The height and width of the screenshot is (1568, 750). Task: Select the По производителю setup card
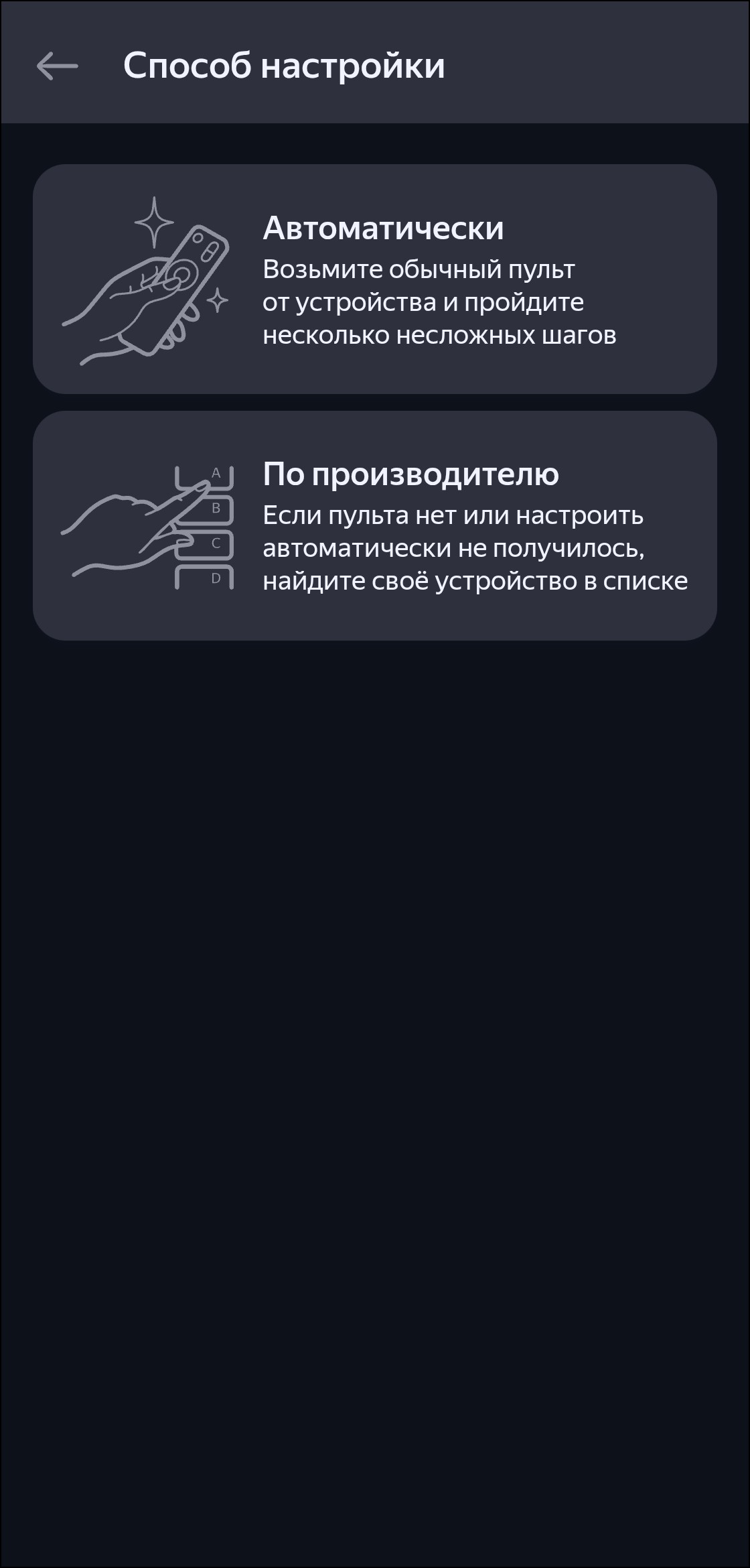(x=375, y=525)
